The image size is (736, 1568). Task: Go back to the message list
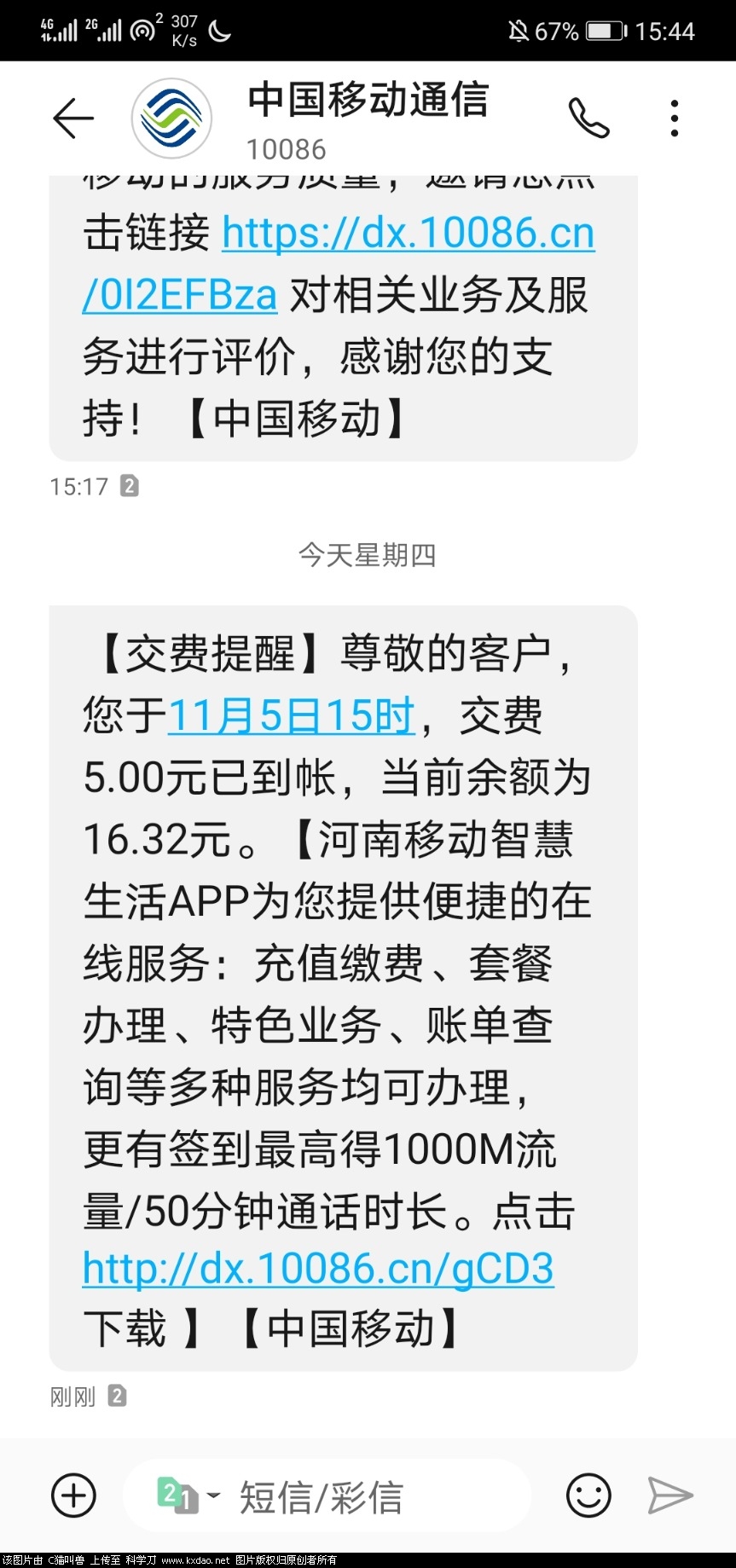pos(73,119)
